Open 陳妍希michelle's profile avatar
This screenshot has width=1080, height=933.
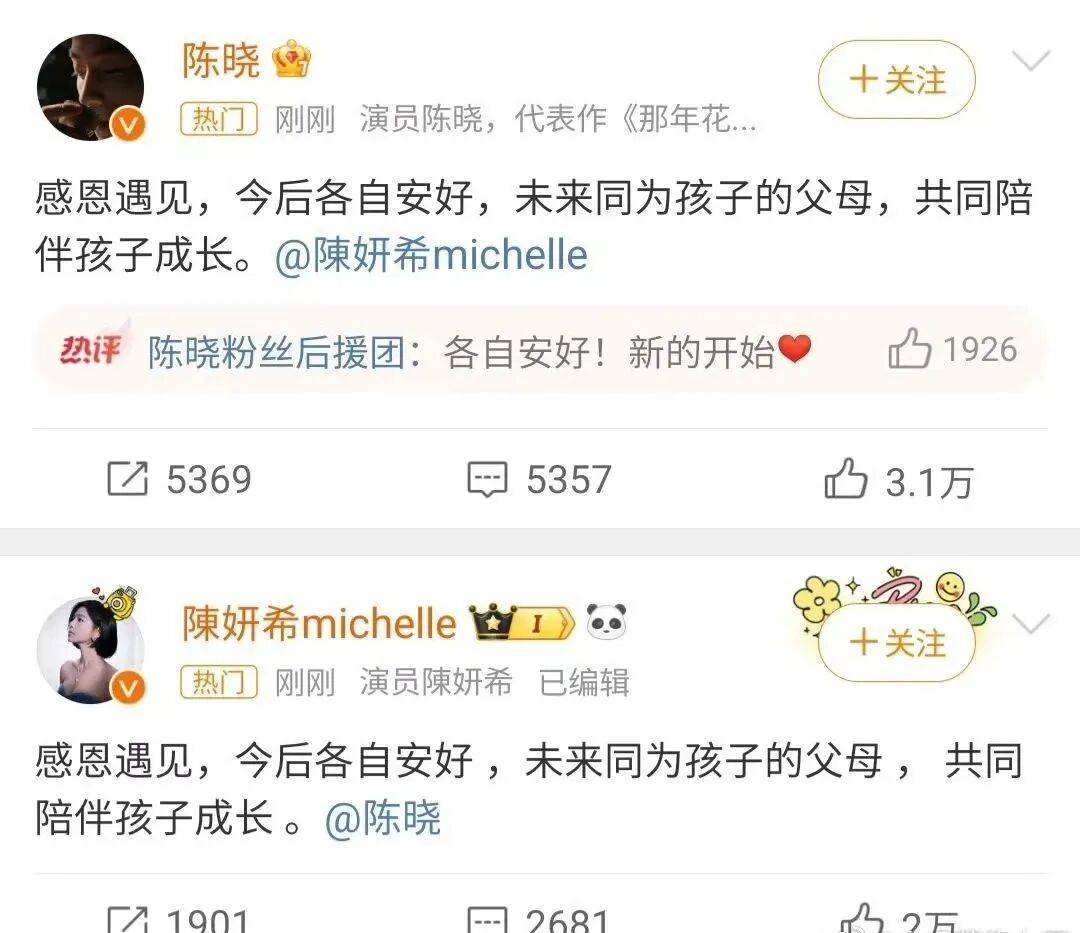point(90,650)
